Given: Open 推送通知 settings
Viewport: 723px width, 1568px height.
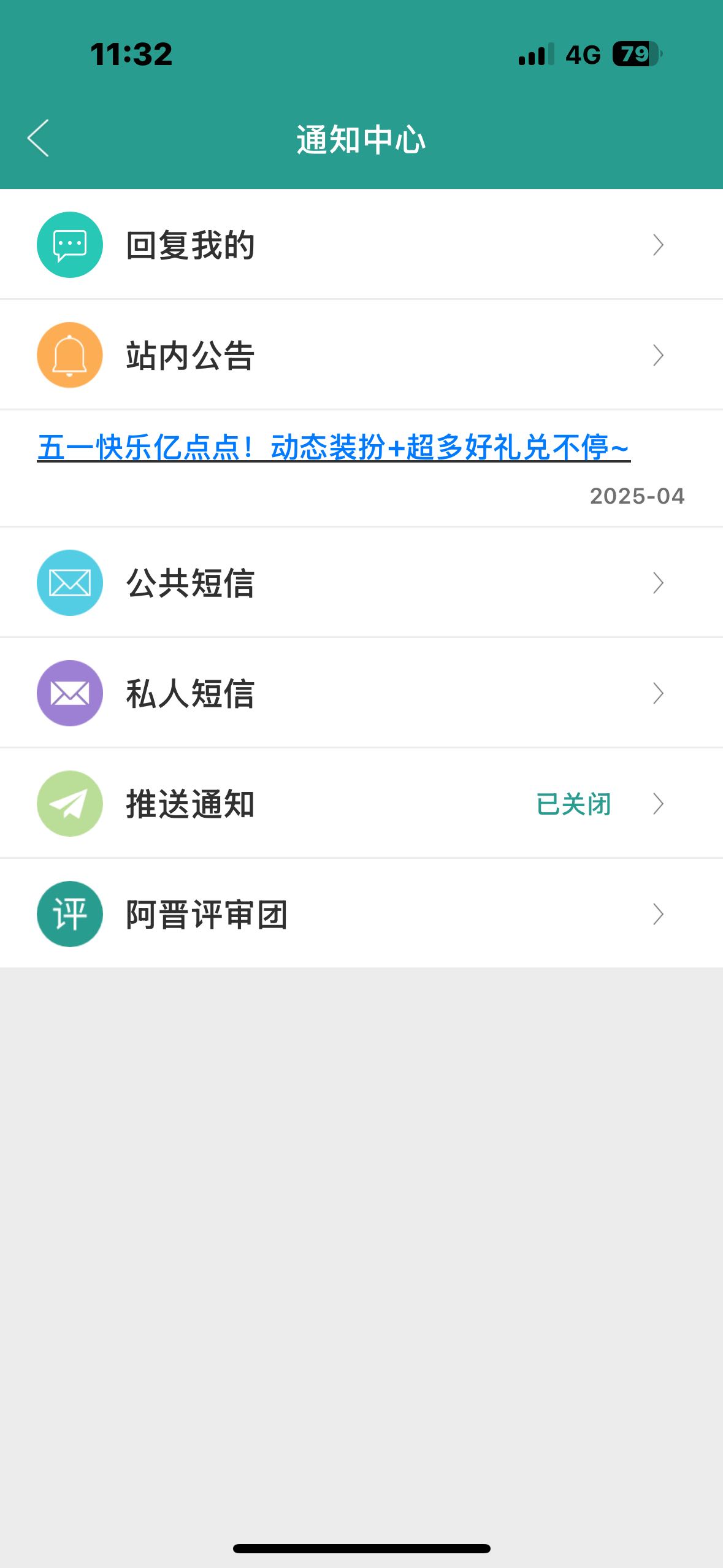Looking at the screenshot, I should 361,803.
